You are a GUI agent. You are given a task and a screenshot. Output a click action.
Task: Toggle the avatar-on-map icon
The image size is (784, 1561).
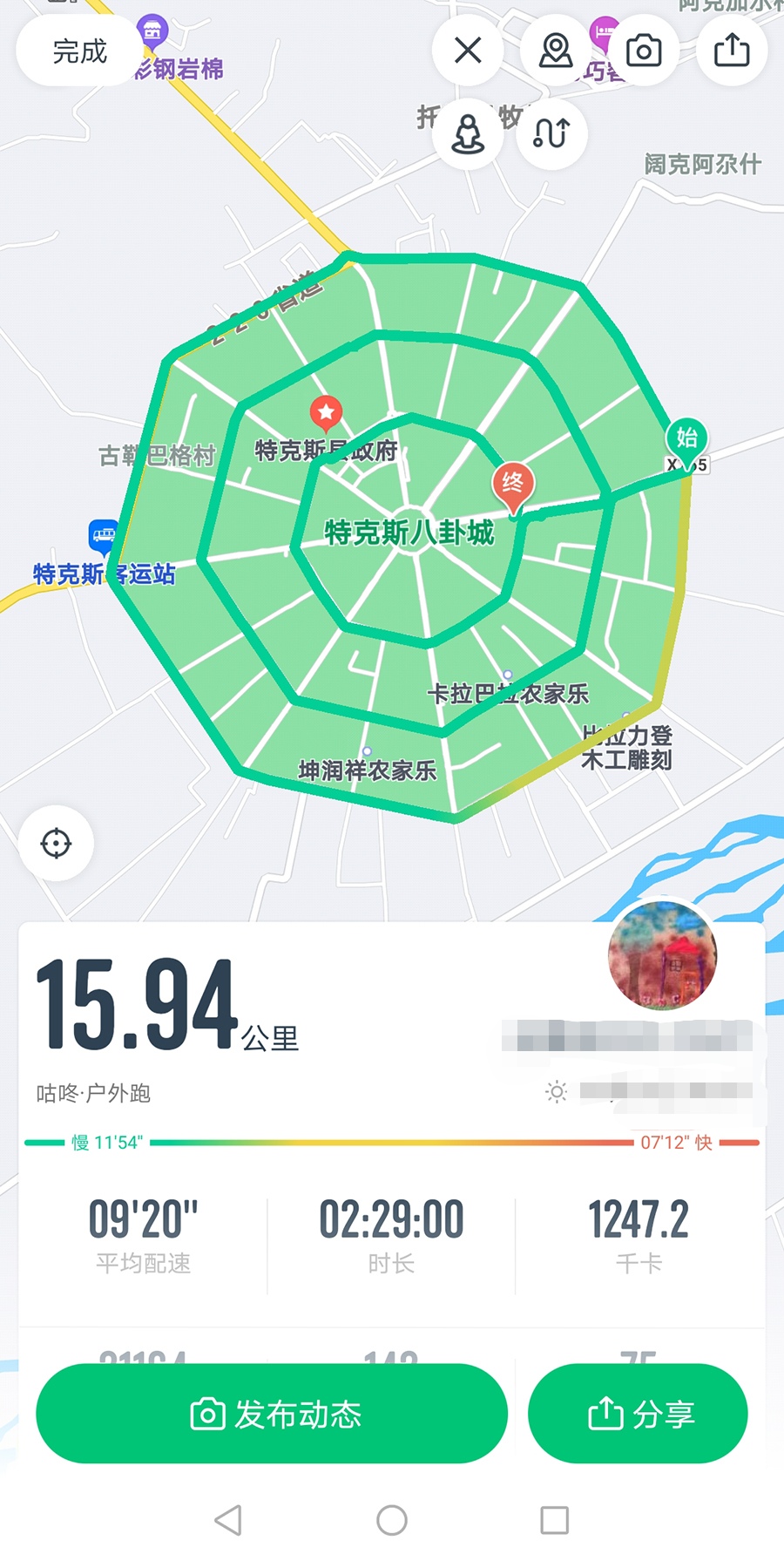pos(469,133)
